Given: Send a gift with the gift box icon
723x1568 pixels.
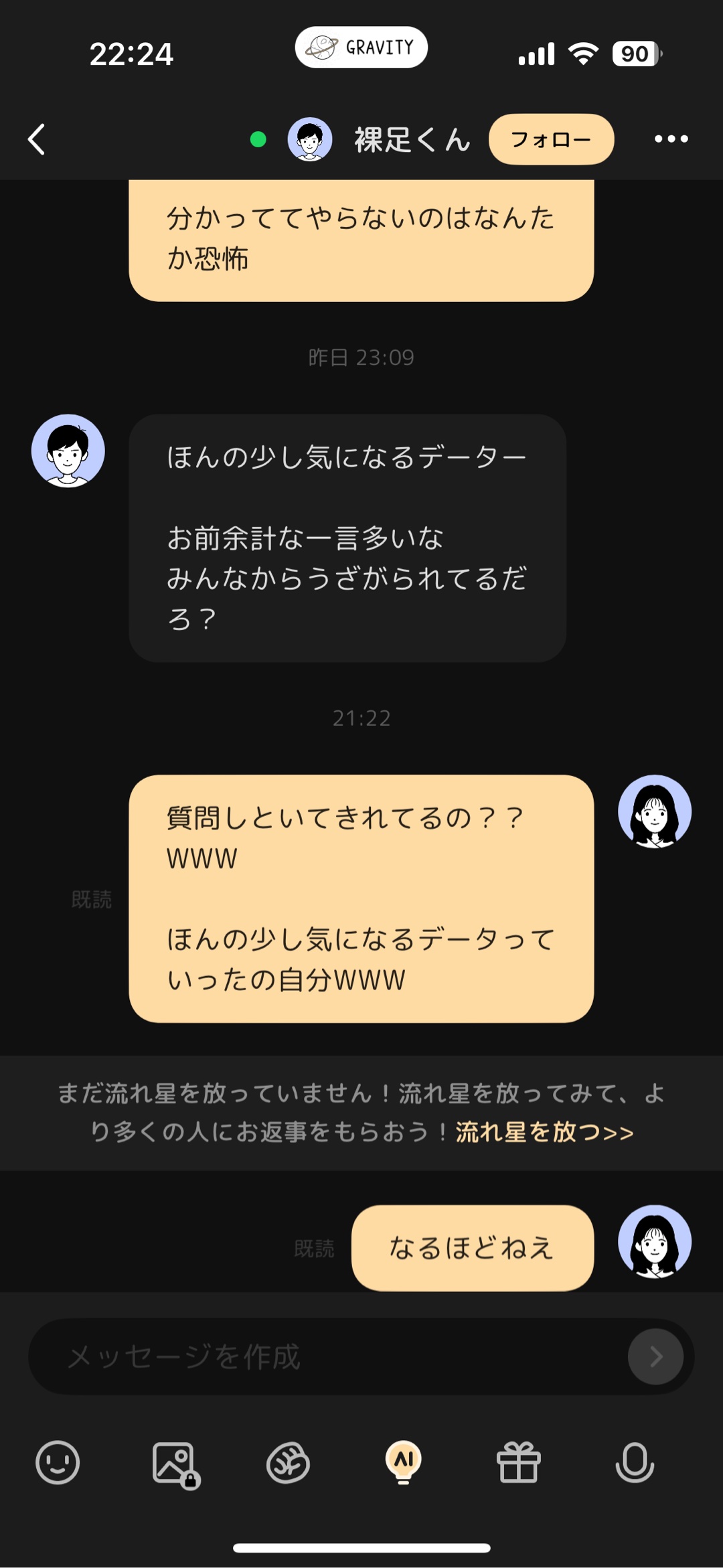Looking at the screenshot, I should (x=519, y=1462).
